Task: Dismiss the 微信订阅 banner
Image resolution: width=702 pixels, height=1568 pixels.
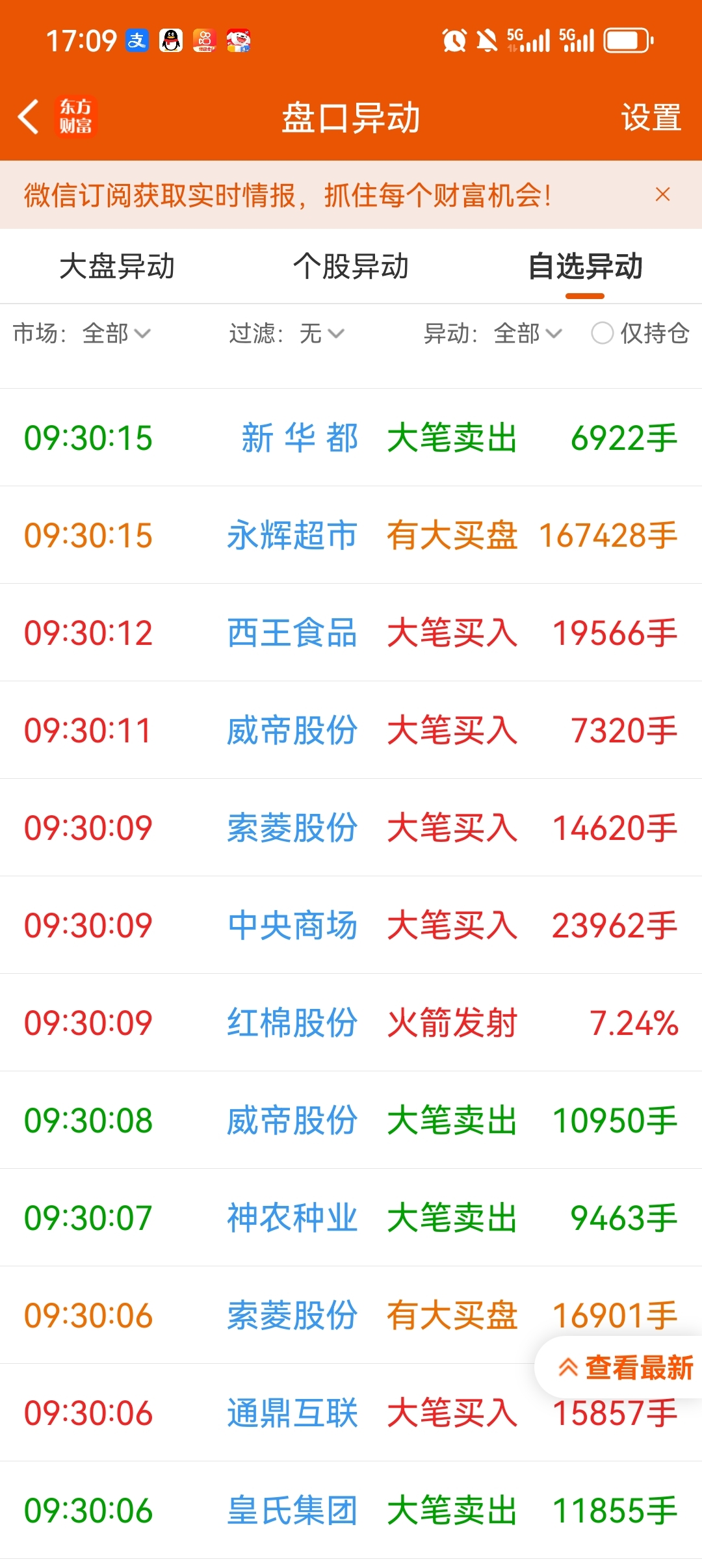Action: [662, 194]
